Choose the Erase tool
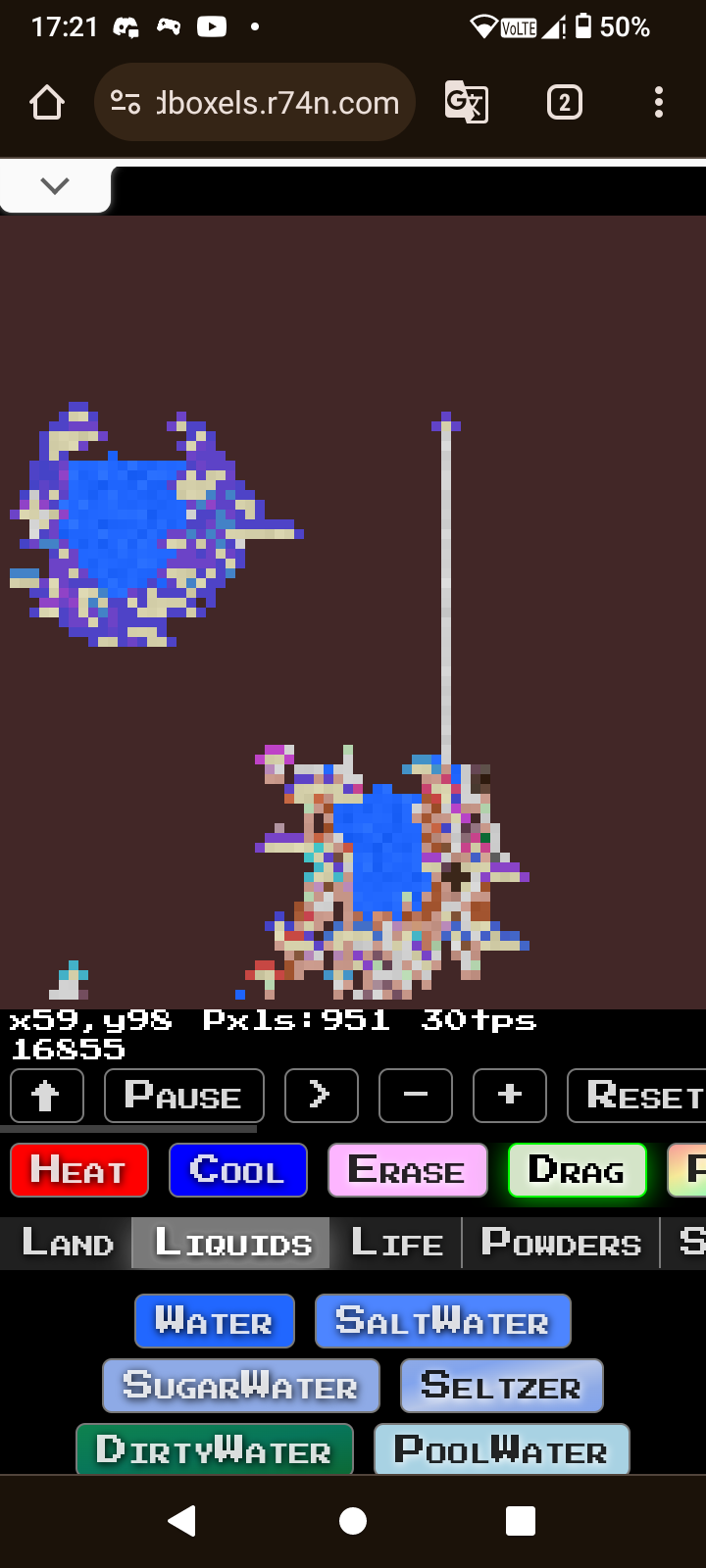 (407, 1170)
